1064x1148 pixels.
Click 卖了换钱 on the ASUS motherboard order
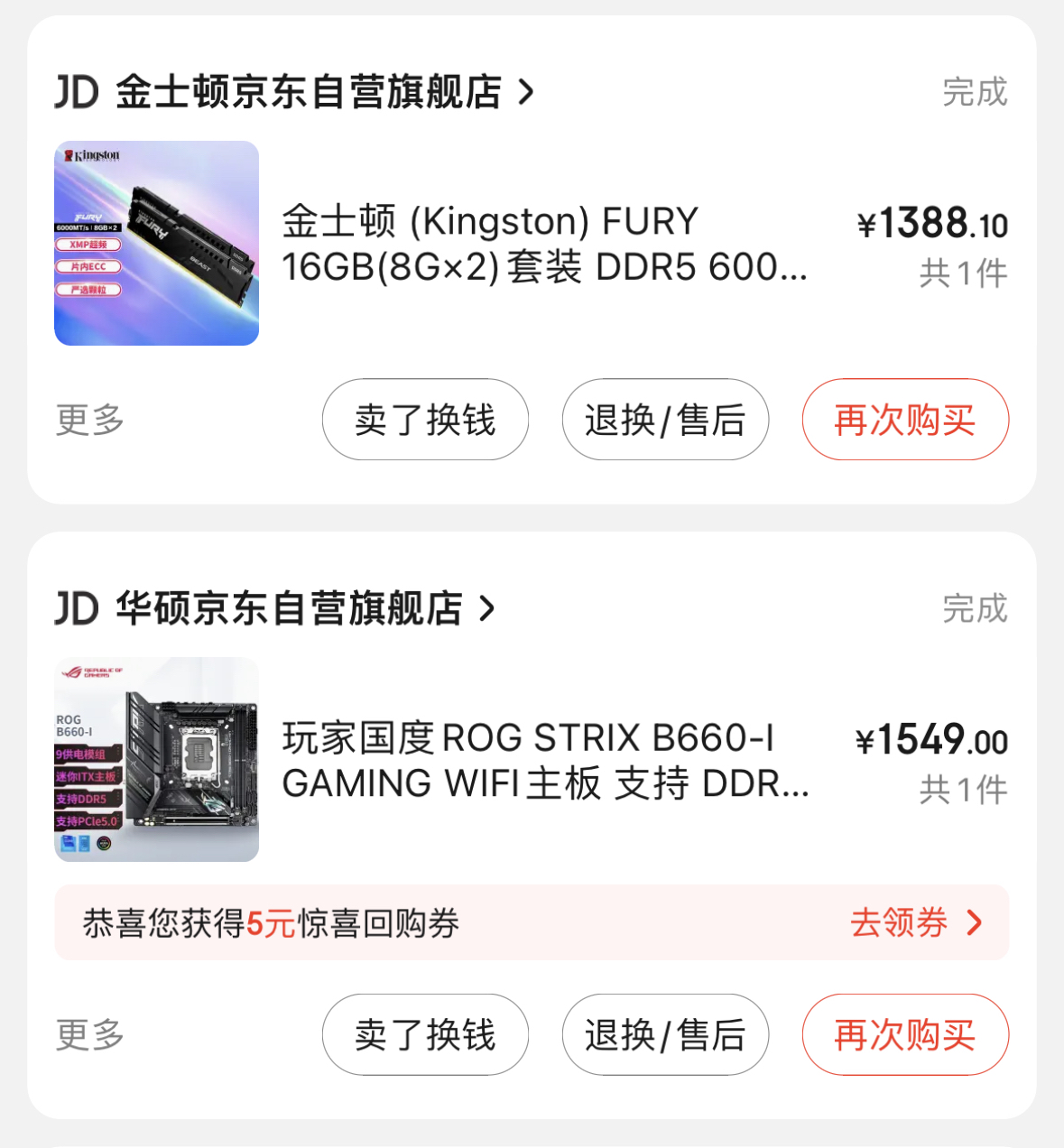[x=425, y=1035]
